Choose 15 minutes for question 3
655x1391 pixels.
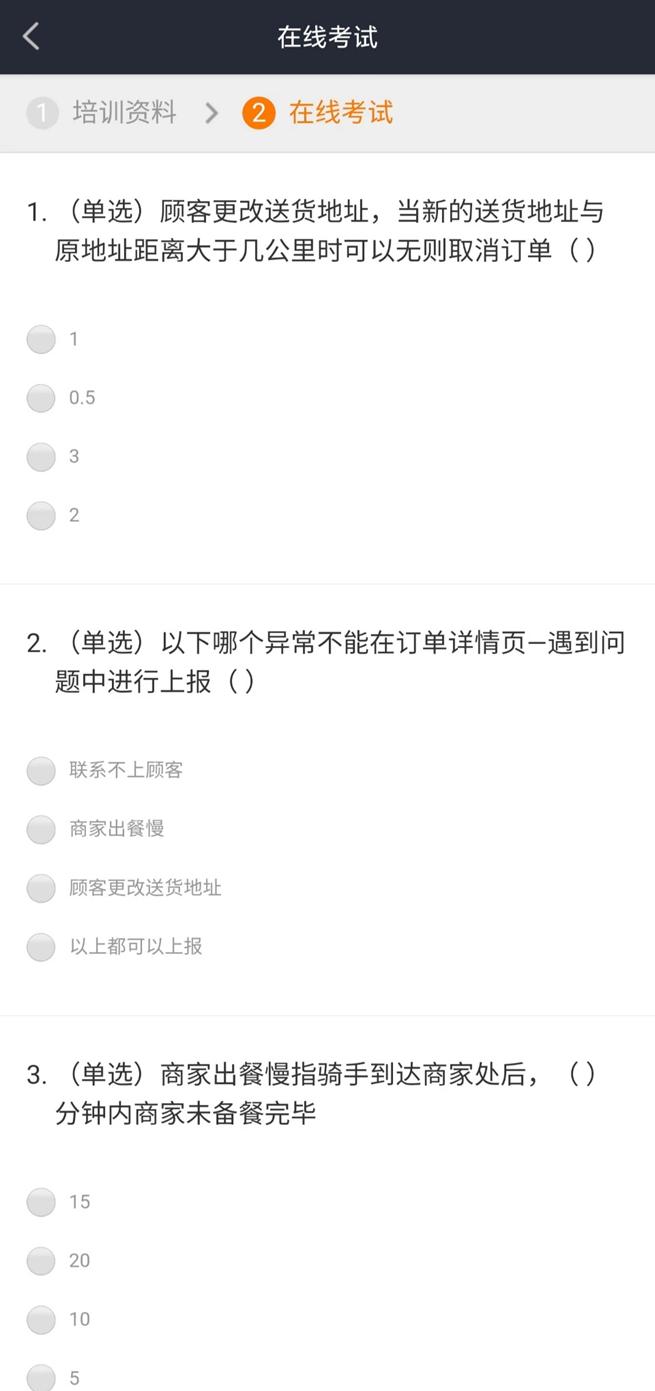tap(41, 1202)
